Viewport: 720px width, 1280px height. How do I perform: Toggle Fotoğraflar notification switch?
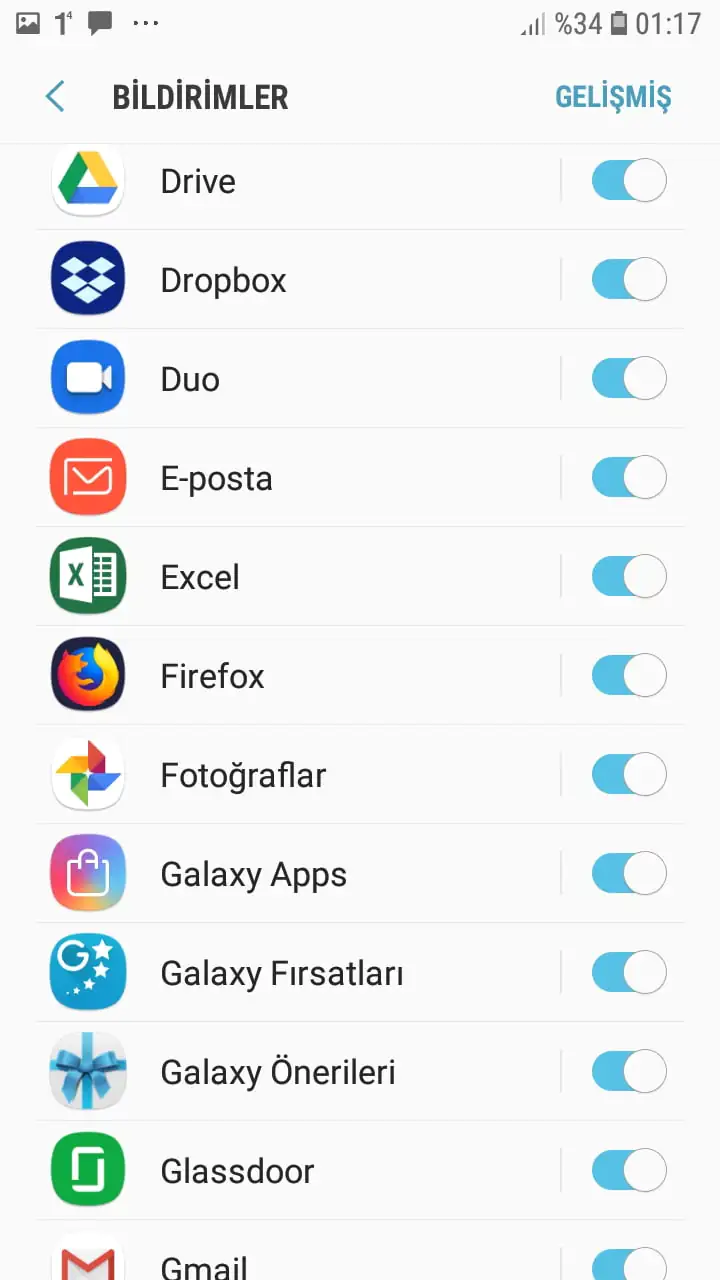pyautogui.click(x=628, y=775)
